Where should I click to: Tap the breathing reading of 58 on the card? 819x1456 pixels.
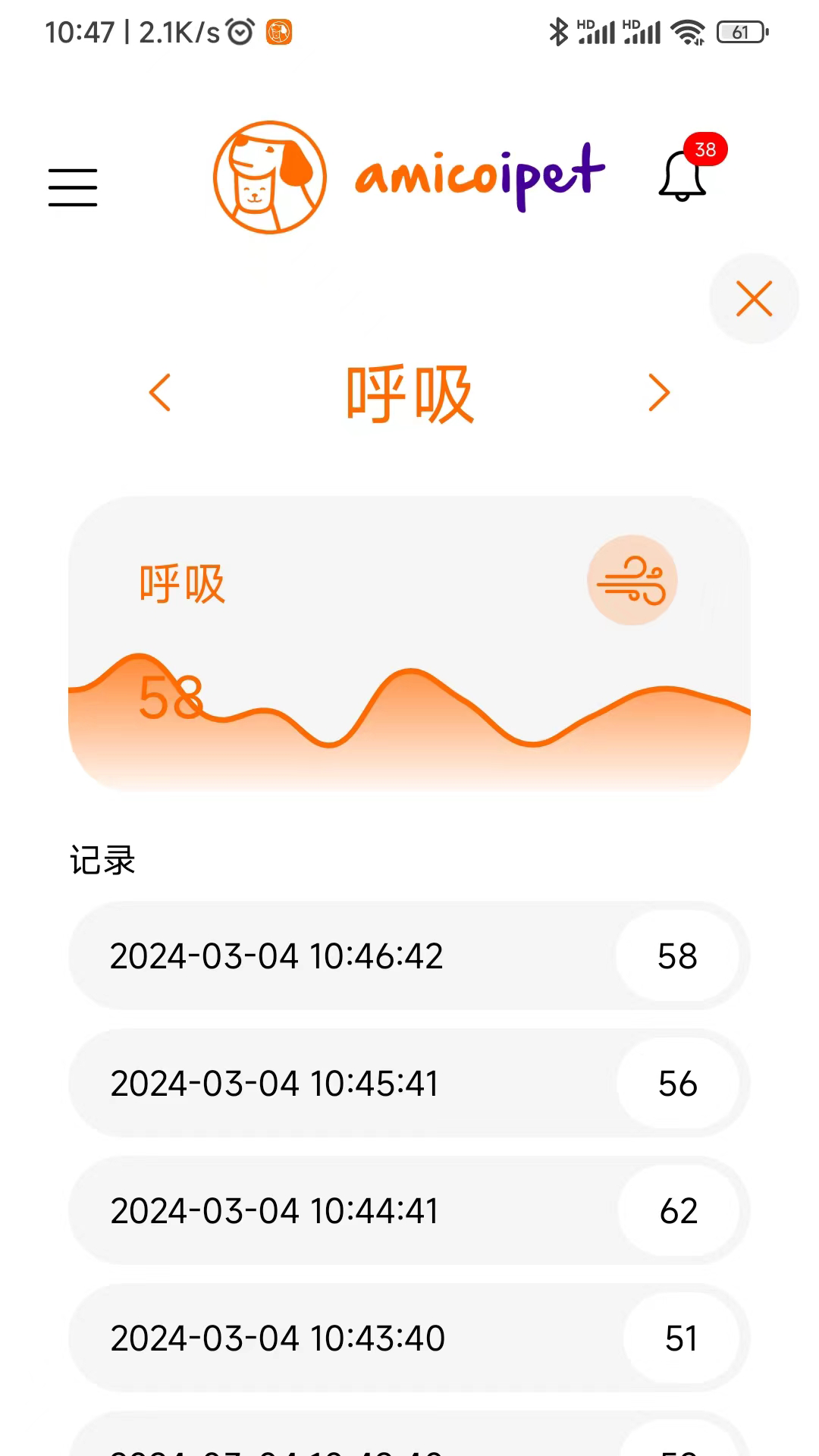click(x=168, y=698)
